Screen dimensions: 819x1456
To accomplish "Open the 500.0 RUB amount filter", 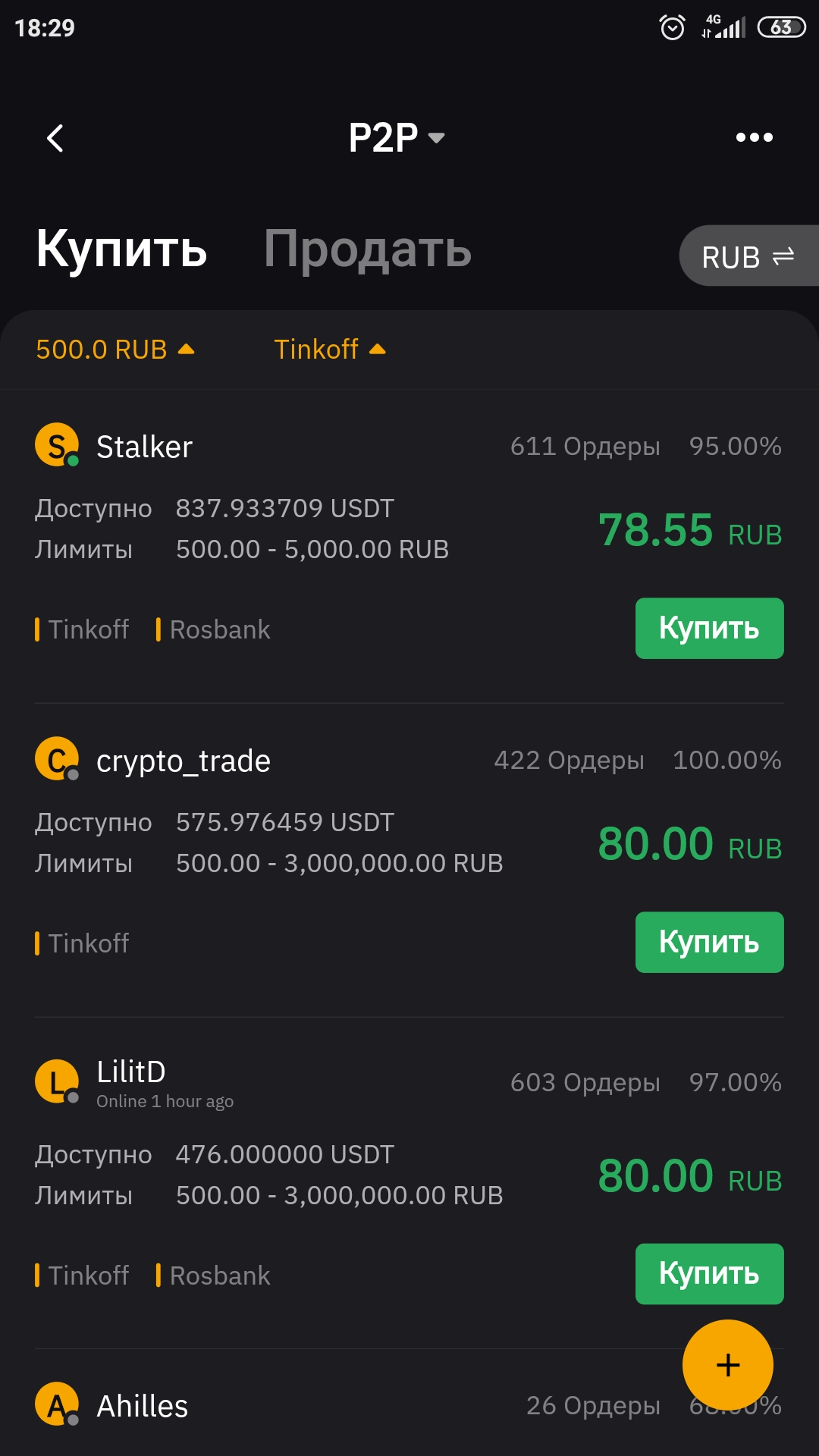I will [x=115, y=350].
